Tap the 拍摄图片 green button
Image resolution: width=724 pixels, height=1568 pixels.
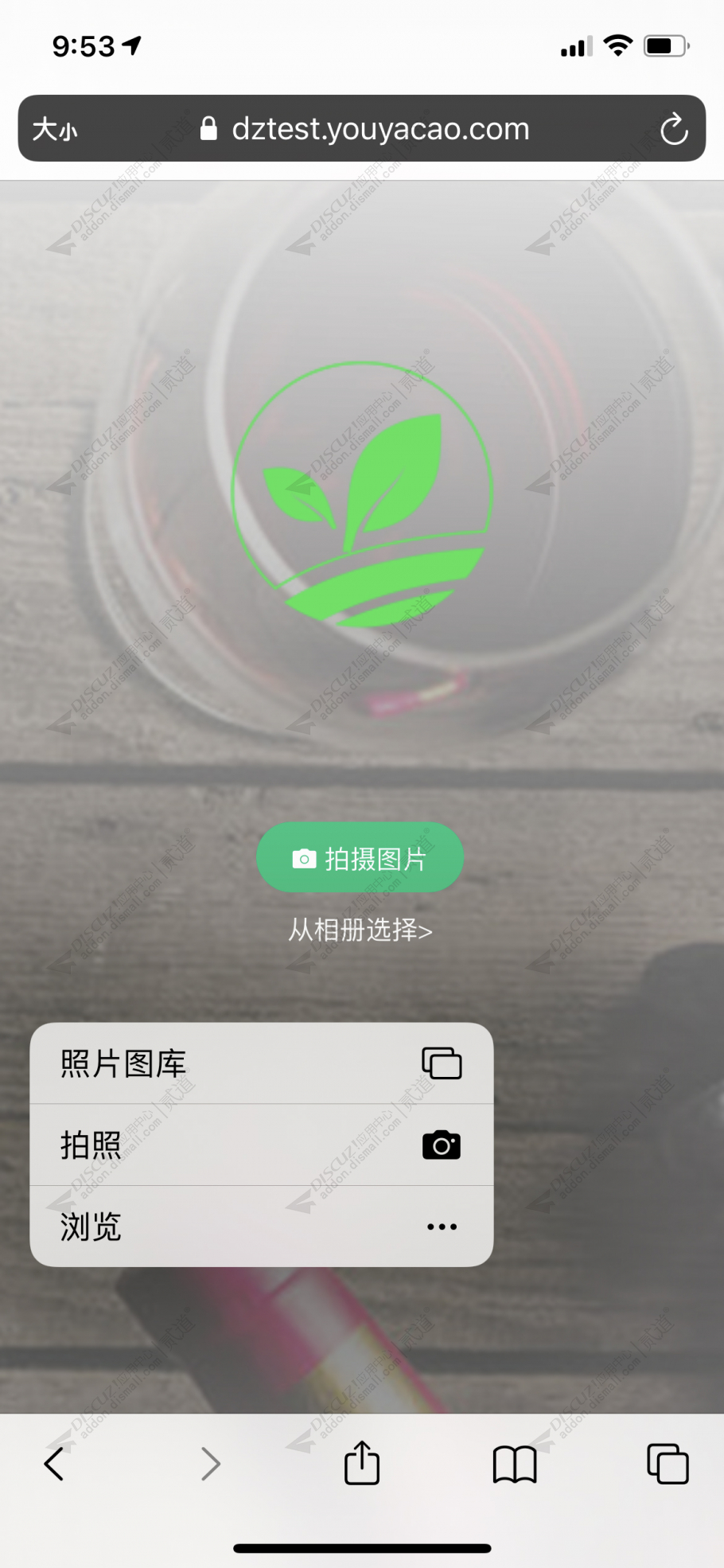[x=360, y=858]
